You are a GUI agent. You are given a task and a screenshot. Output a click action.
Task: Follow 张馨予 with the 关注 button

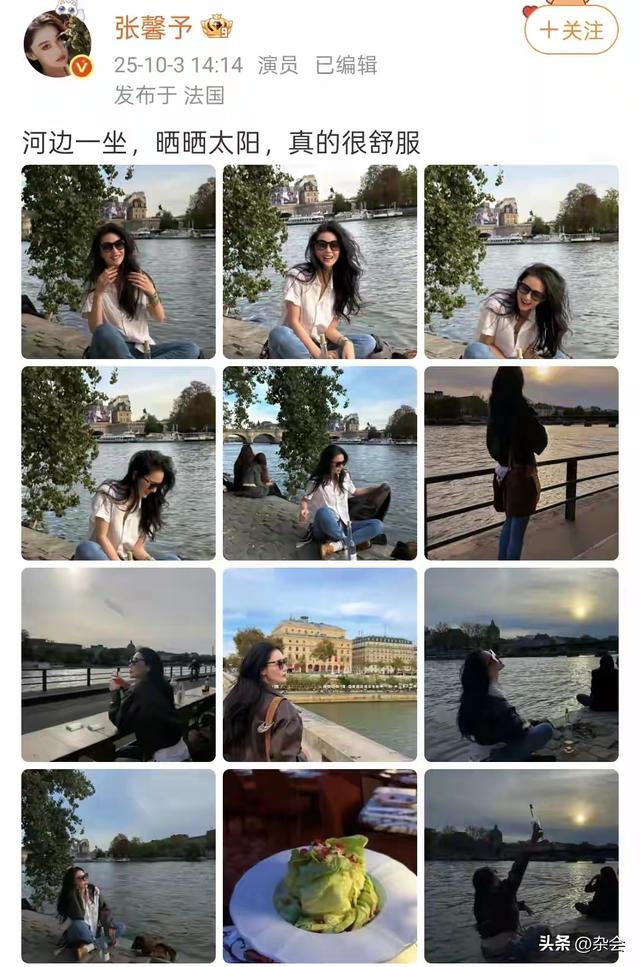[571, 30]
